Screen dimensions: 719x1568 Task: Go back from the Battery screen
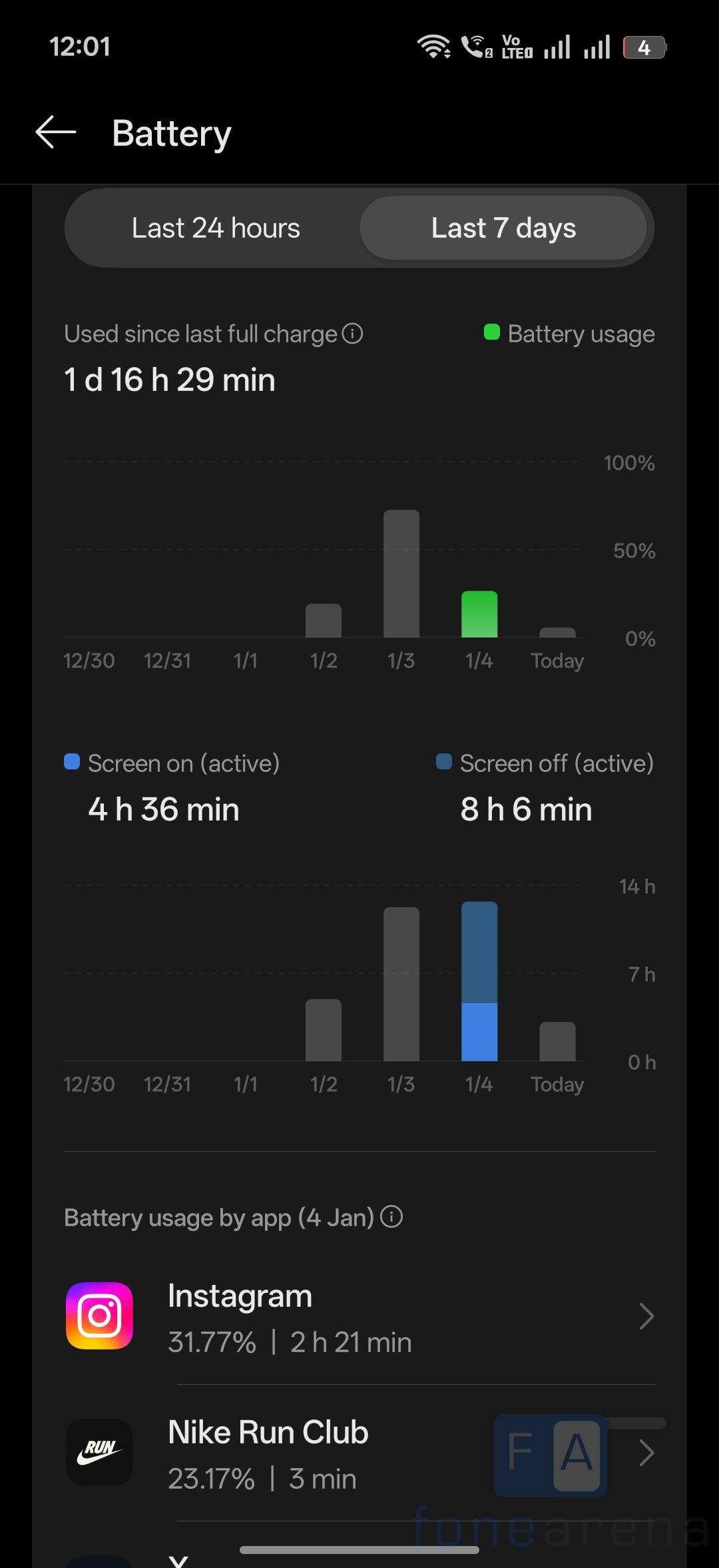56,132
